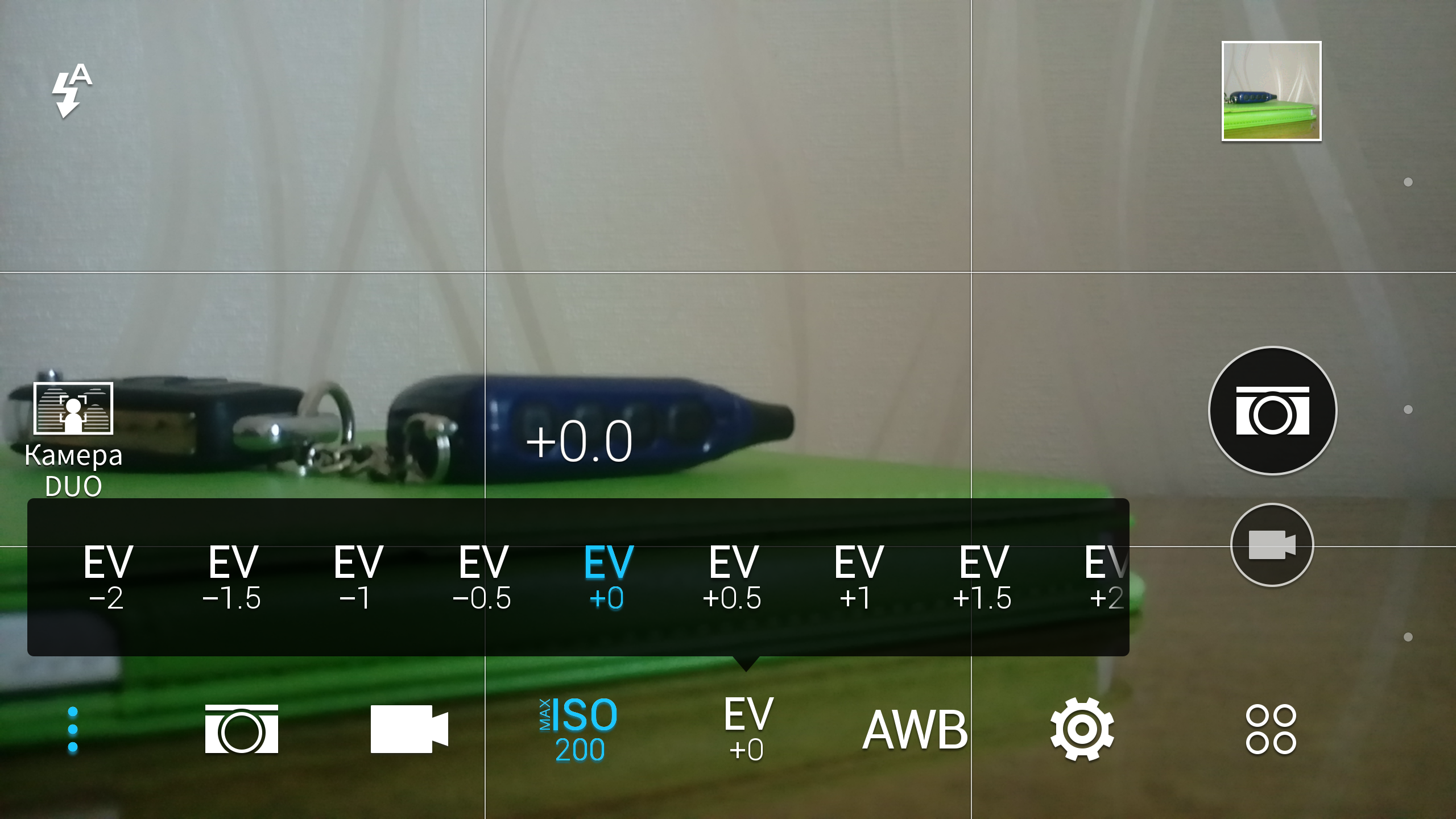Choose EV −1 exposure value
This screenshot has height=819, width=1456.
pyautogui.click(x=358, y=577)
